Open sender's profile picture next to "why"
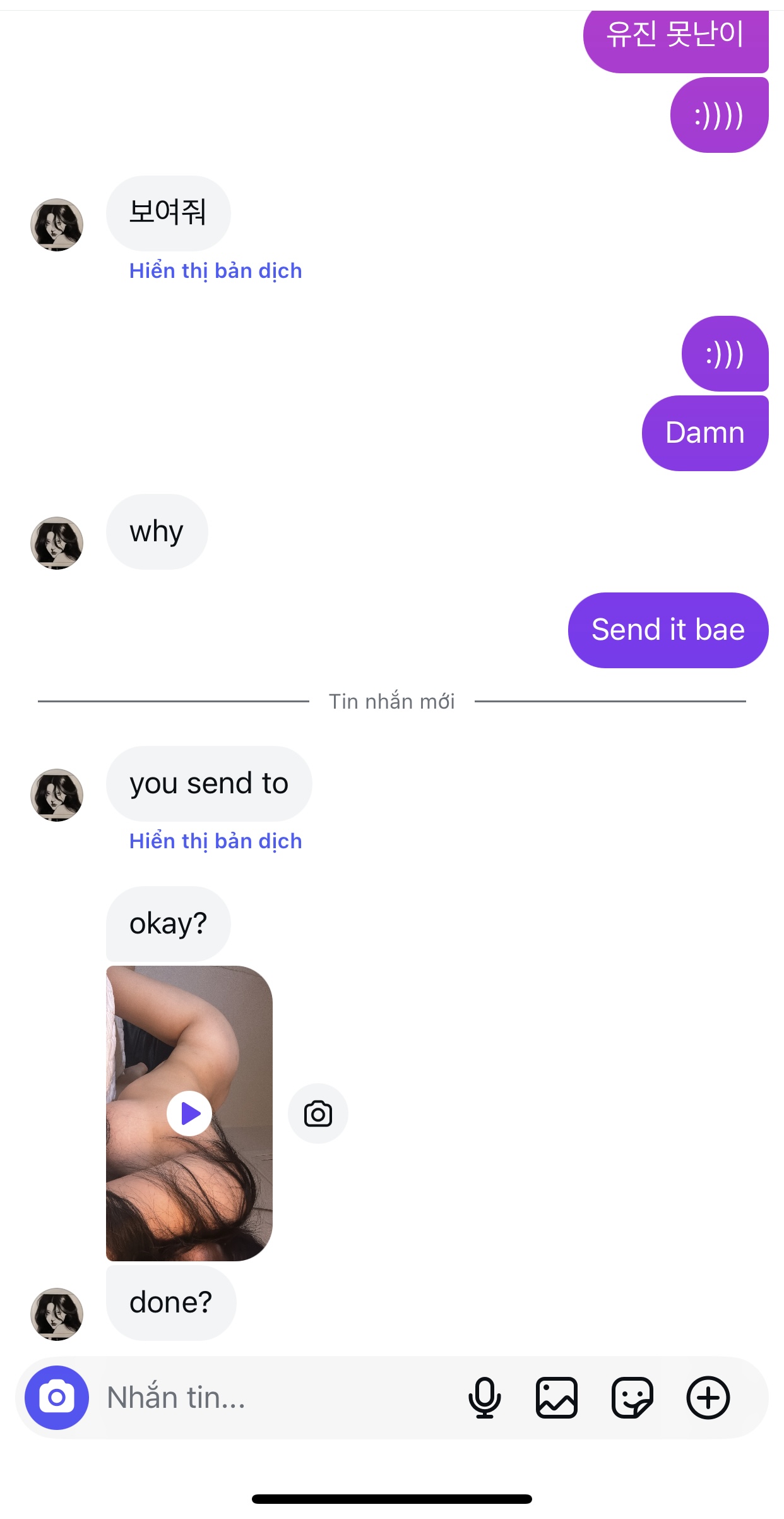 [x=57, y=543]
